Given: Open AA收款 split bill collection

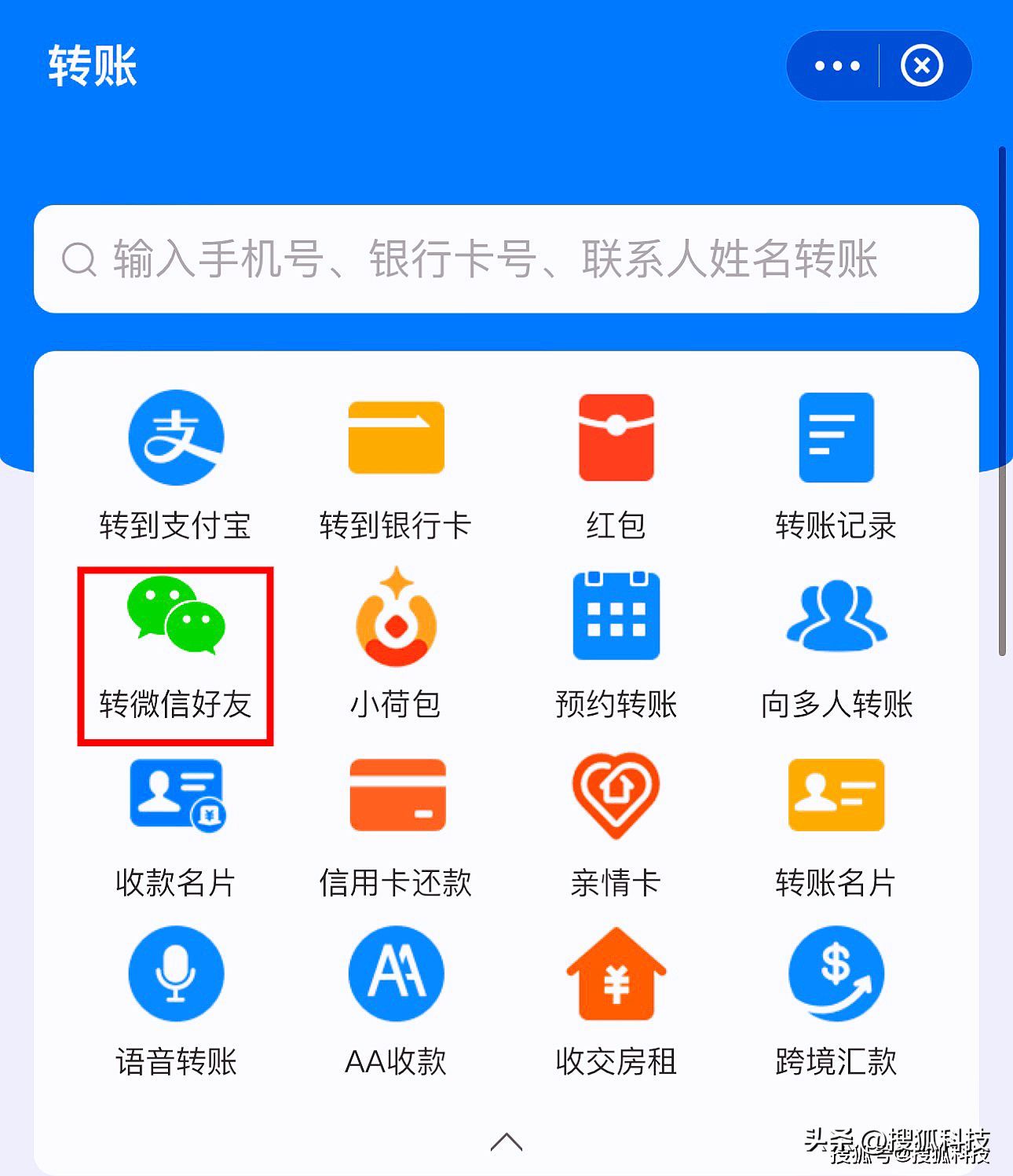Looking at the screenshot, I should (x=396, y=974).
